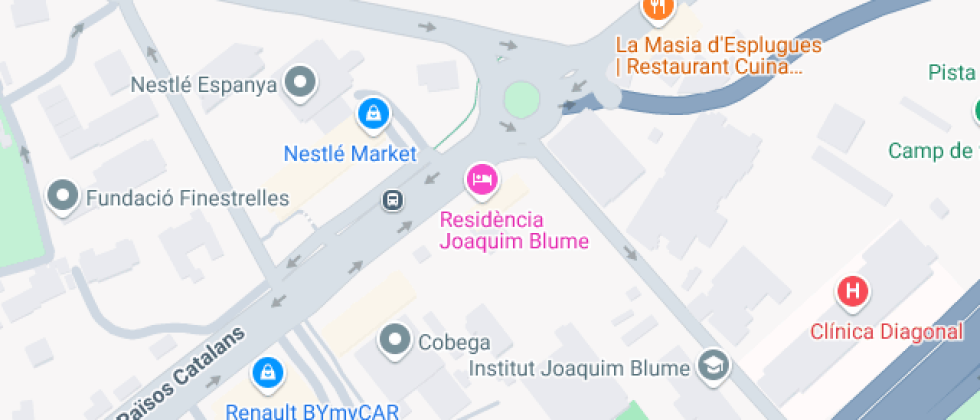Open the Residència Joaquim Blume lodging pin
The width and height of the screenshot is (980, 420).
point(483,181)
